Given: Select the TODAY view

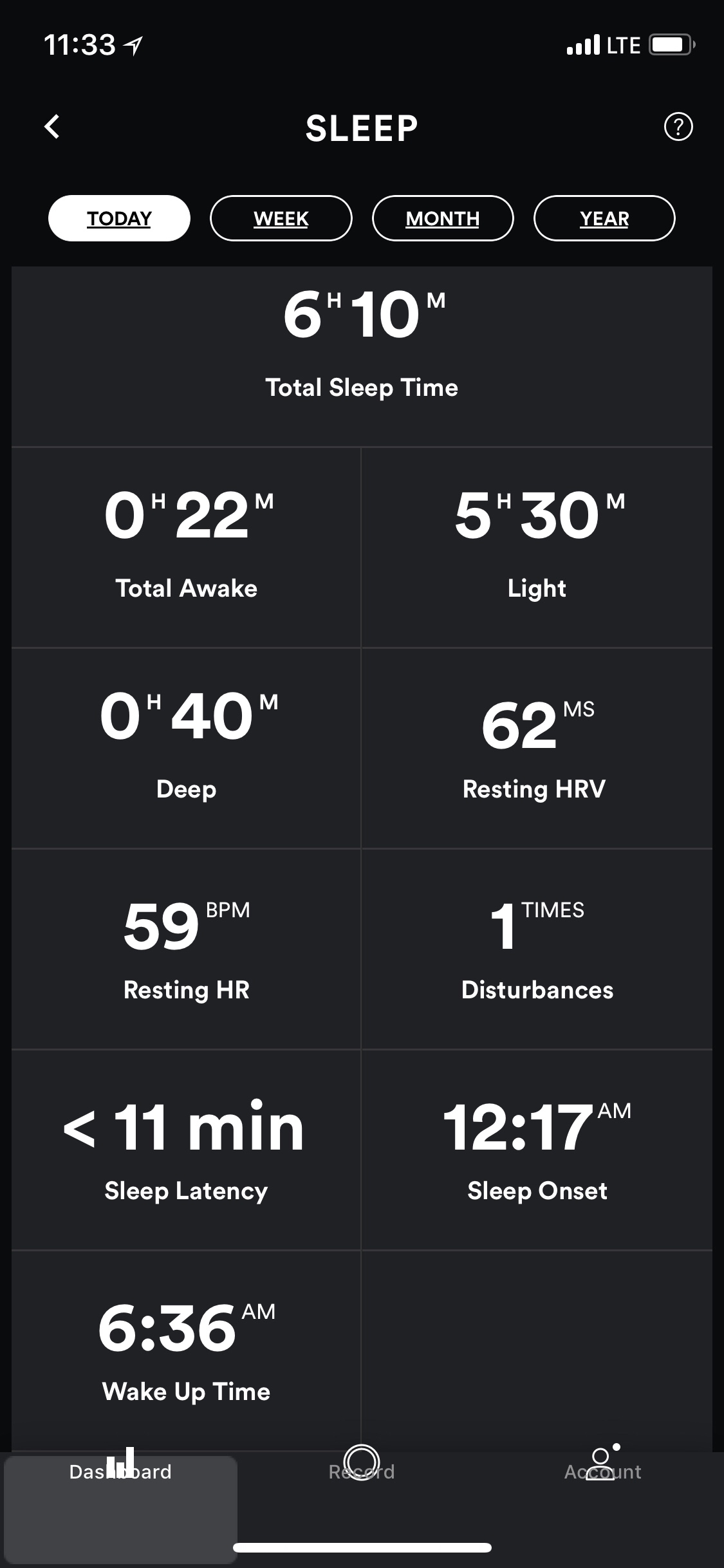Looking at the screenshot, I should coord(119,218).
